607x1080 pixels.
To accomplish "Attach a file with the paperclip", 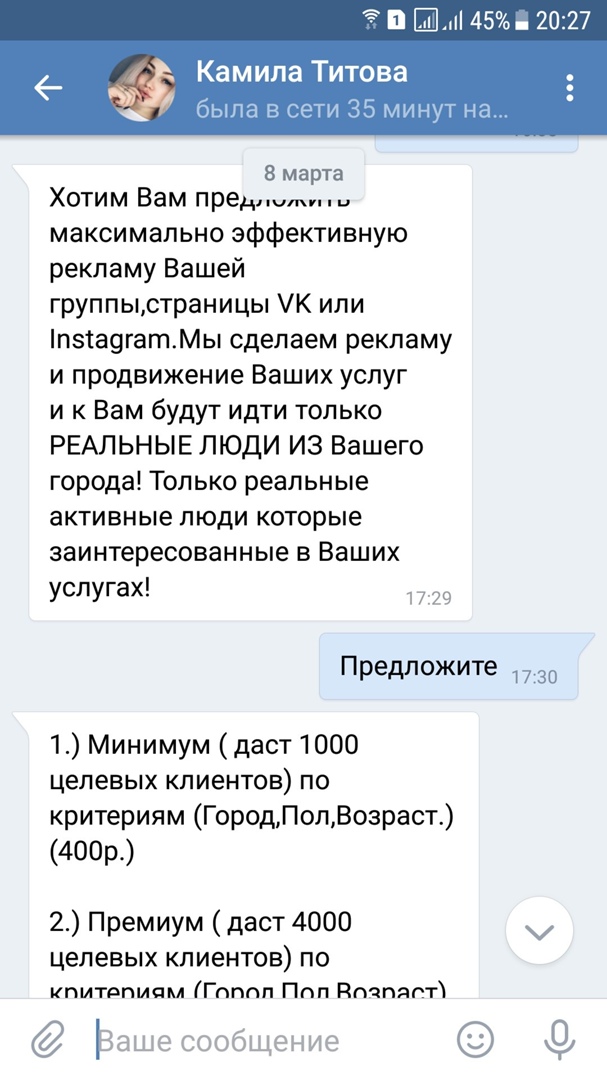I will click(x=47, y=1041).
